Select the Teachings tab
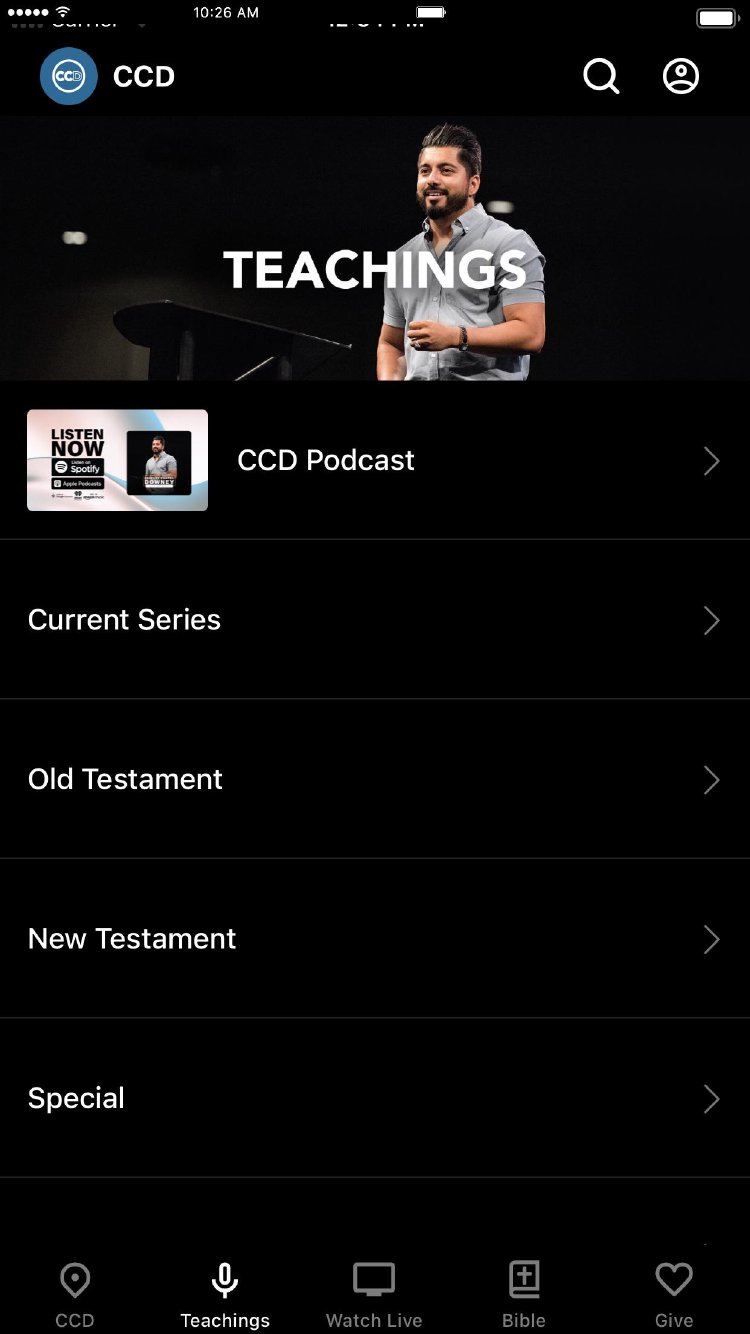Image resolution: width=750 pixels, height=1334 pixels. 225,1294
